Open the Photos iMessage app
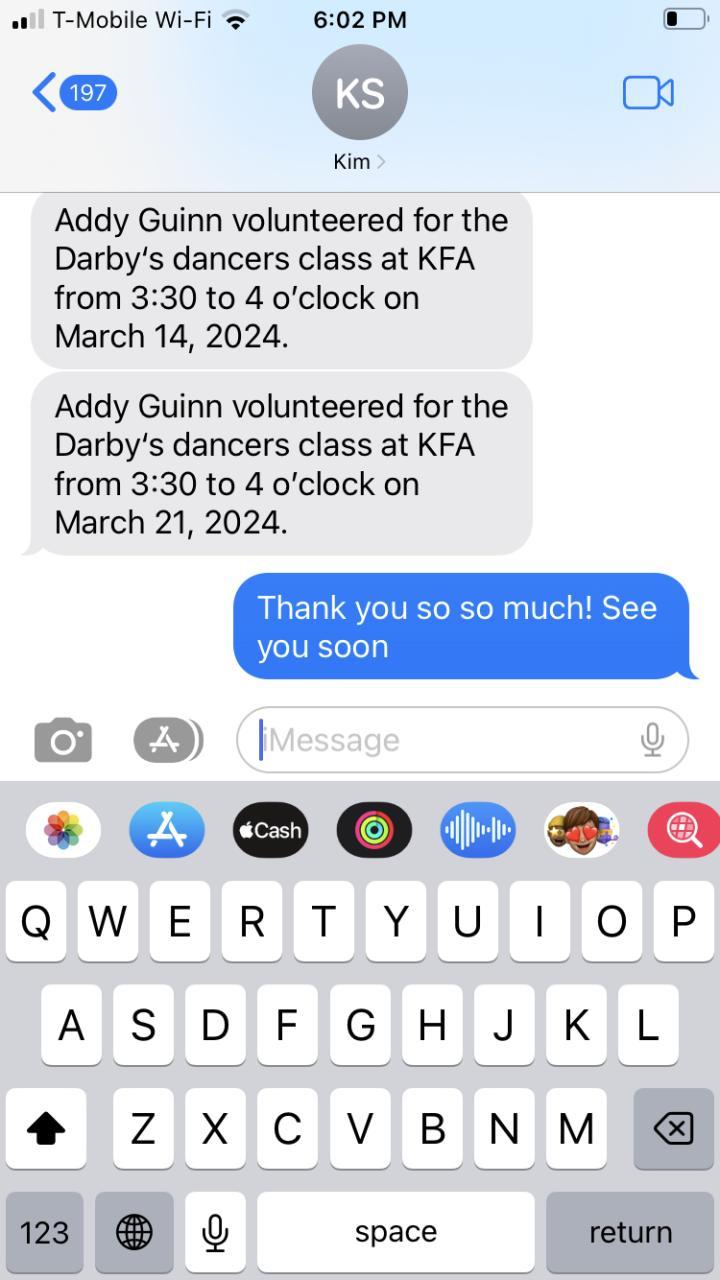720x1280 pixels. (x=63, y=830)
